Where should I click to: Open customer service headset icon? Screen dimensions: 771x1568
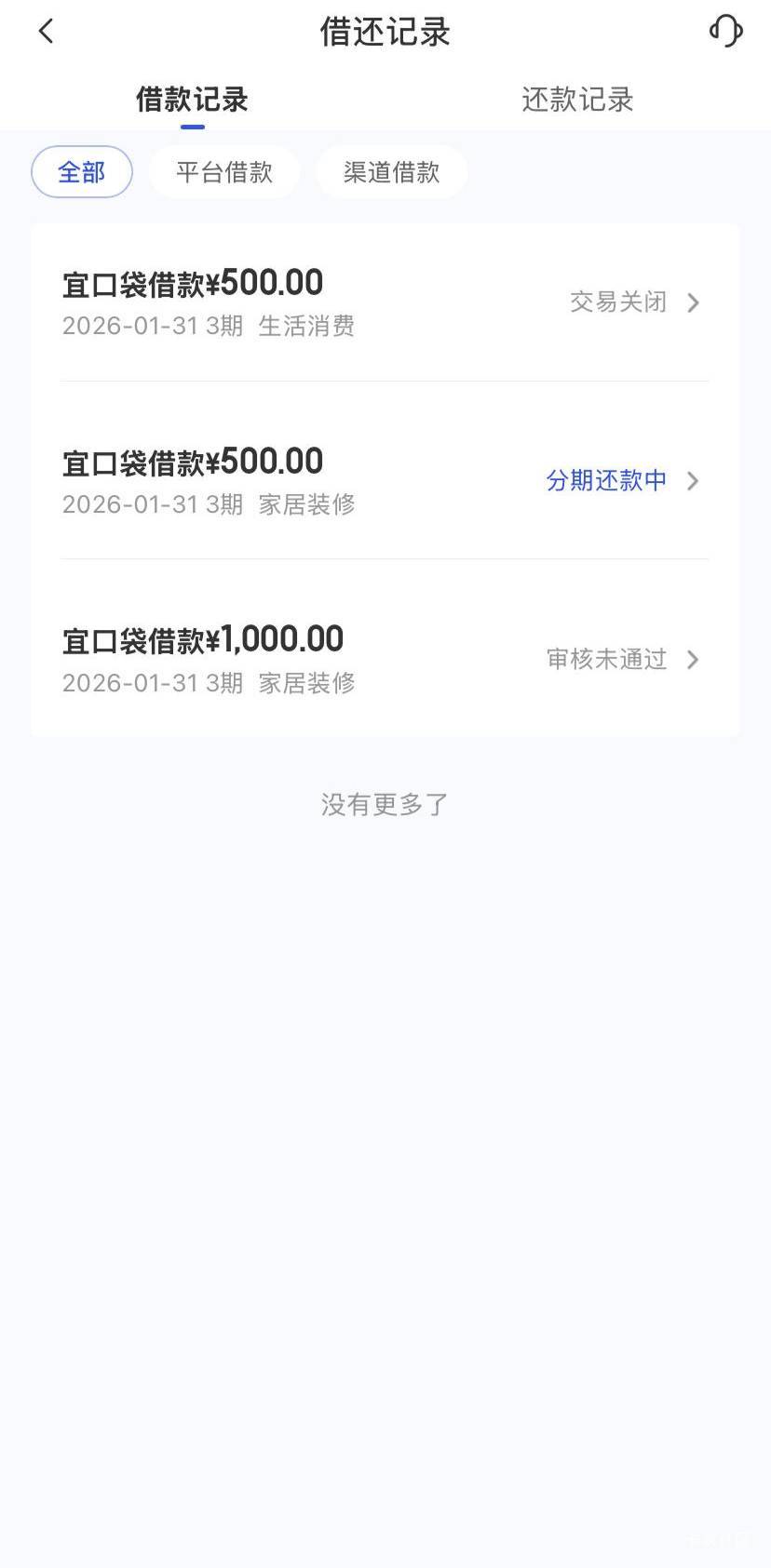(x=725, y=31)
